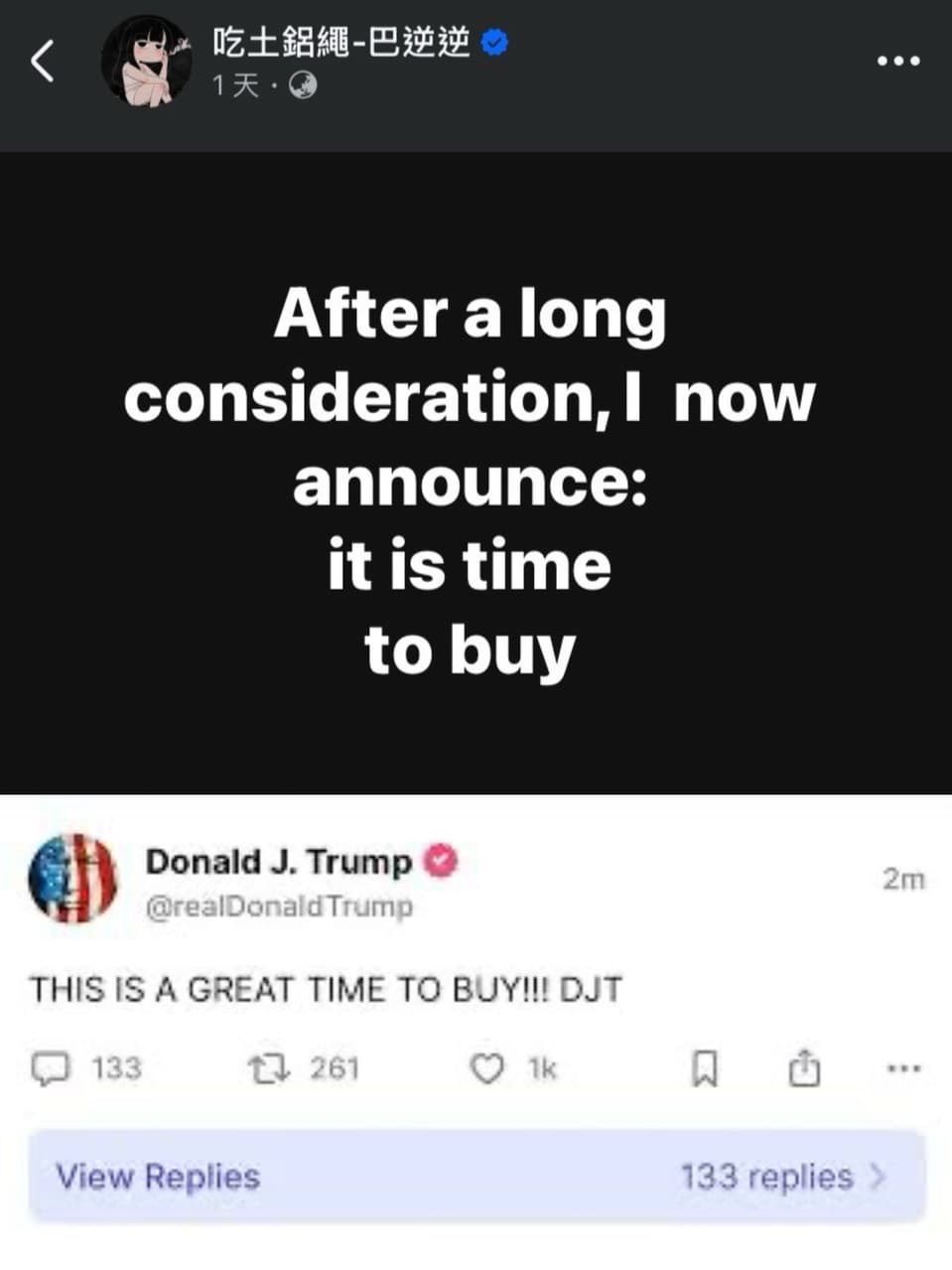This screenshot has height=1270, width=952.
Task: Open the poster's profile picture
Action: pyautogui.click(x=147, y=62)
